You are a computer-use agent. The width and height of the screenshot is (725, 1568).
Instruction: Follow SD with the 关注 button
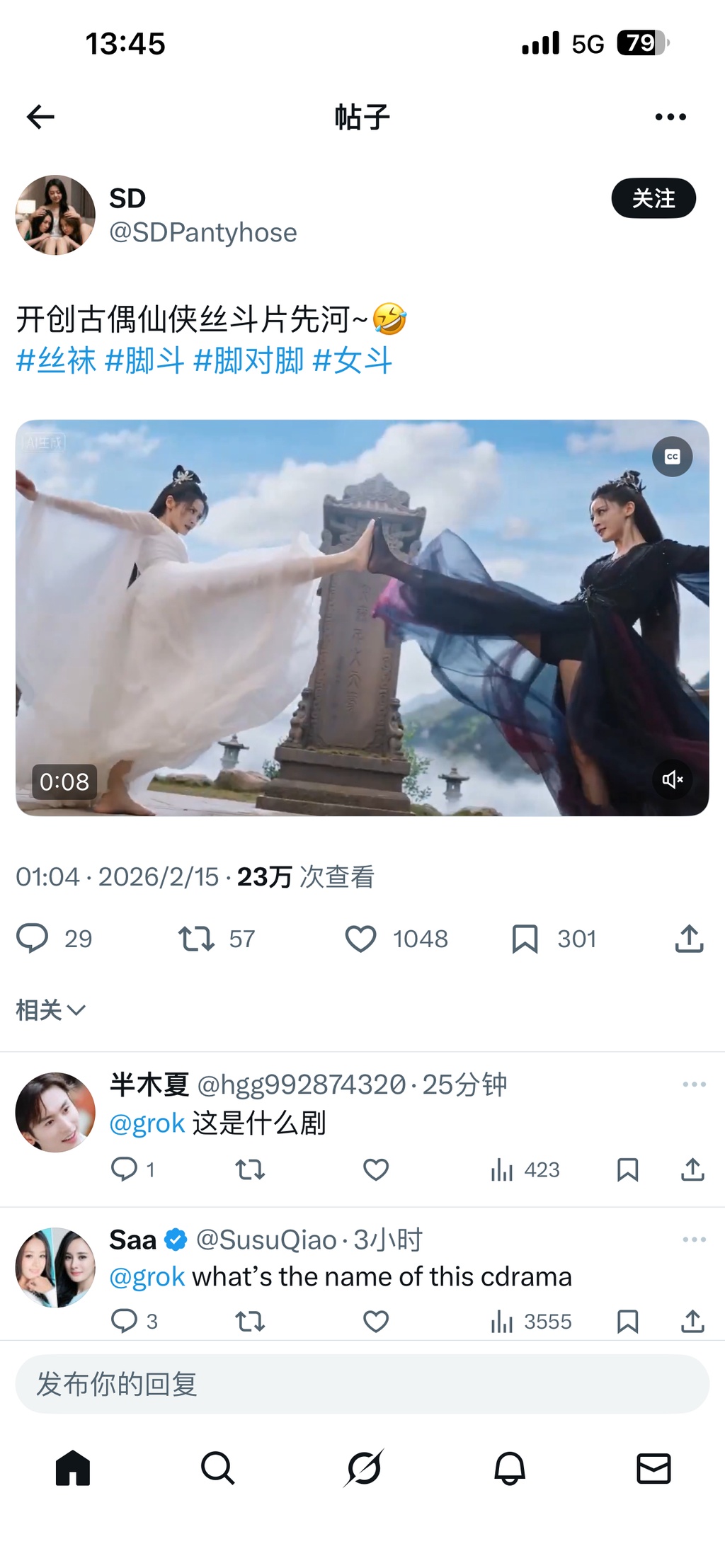(x=653, y=198)
